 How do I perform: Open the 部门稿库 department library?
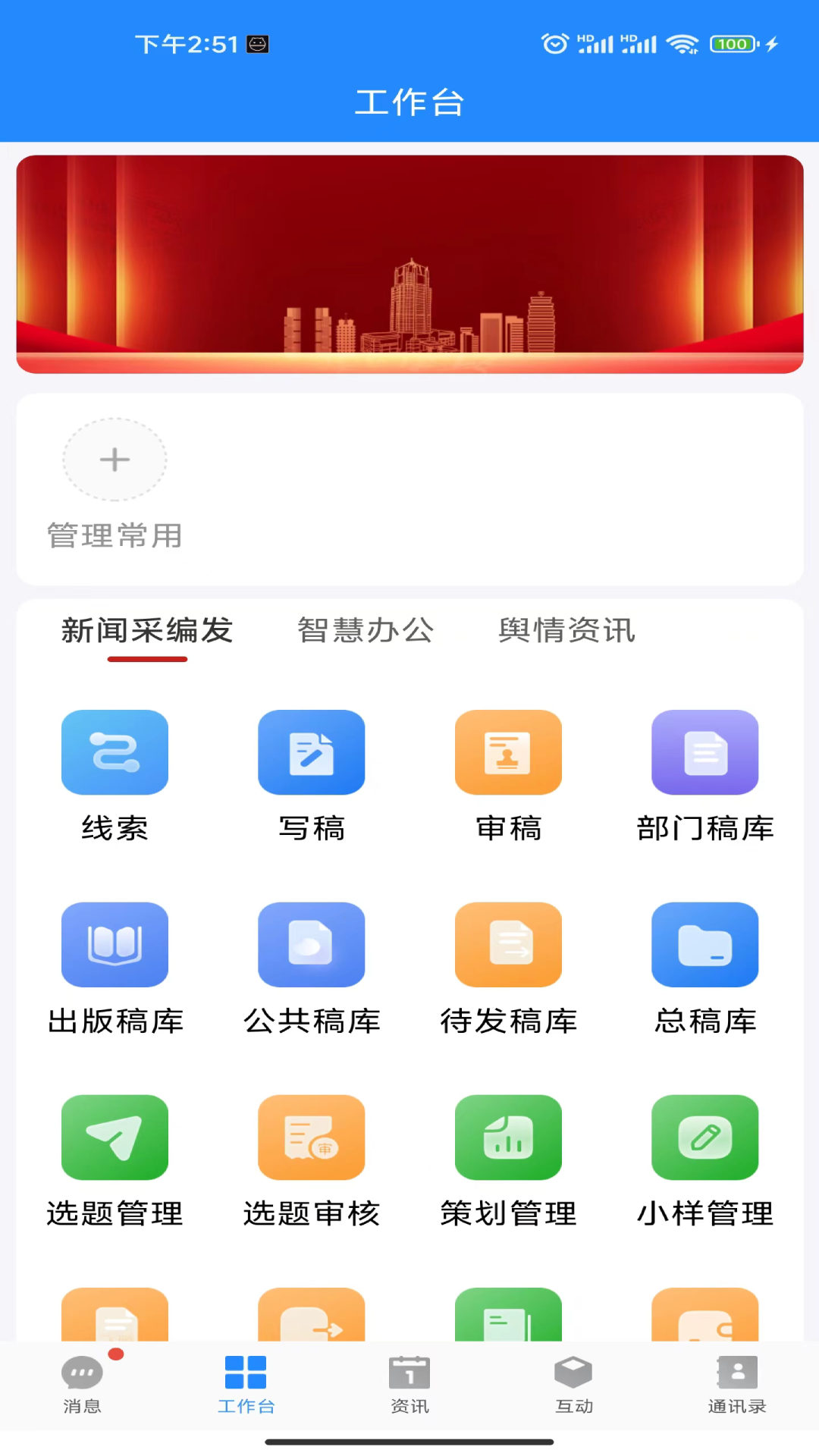[704, 752]
